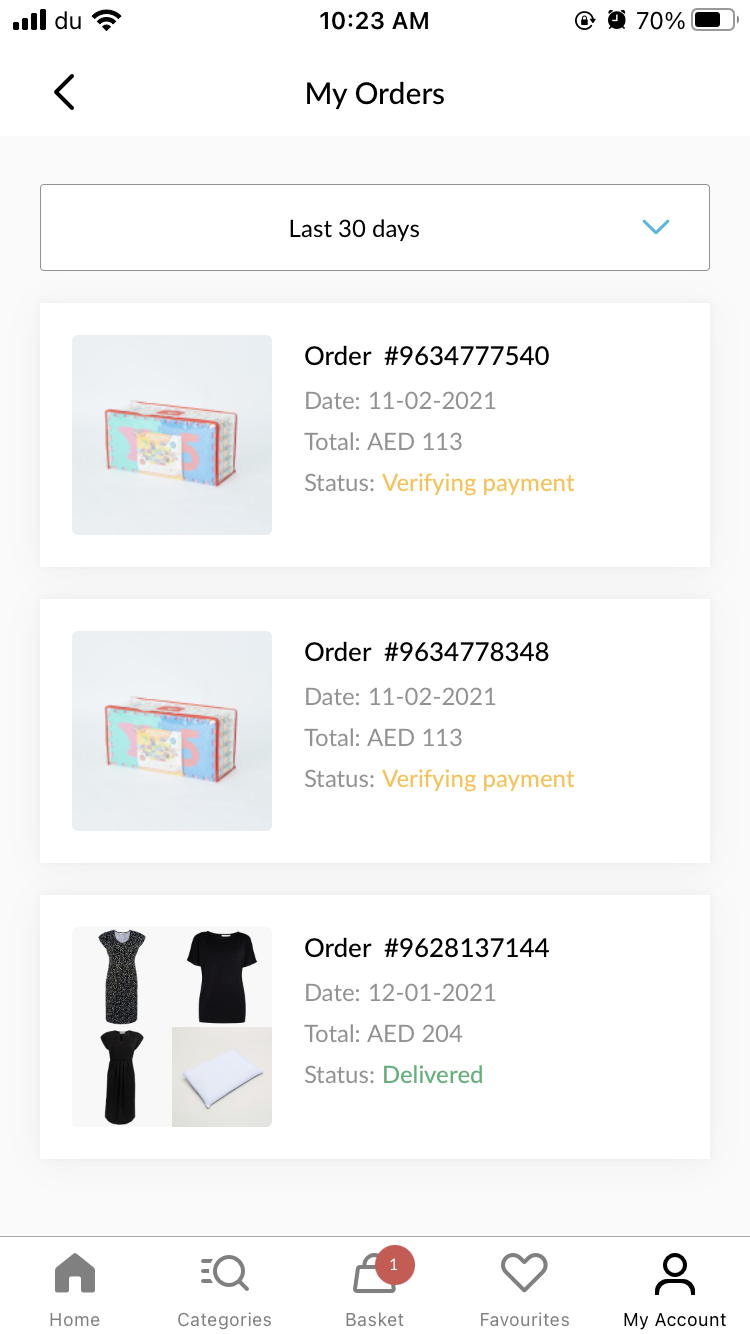
Task: Go back from My Orders
Action: 64,92
